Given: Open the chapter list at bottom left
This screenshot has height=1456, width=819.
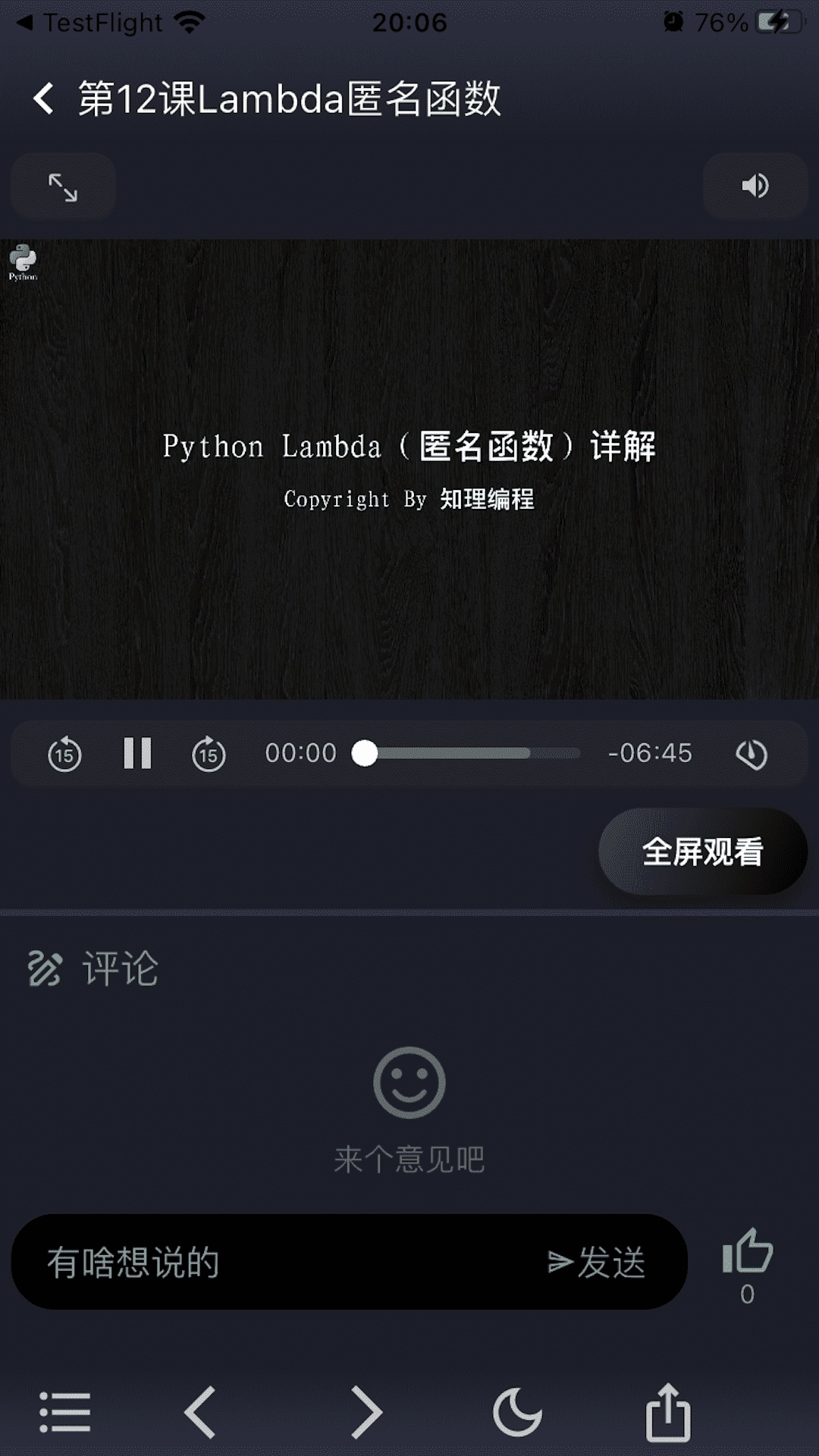Looking at the screenshot, I should [x=65, y=1410].
